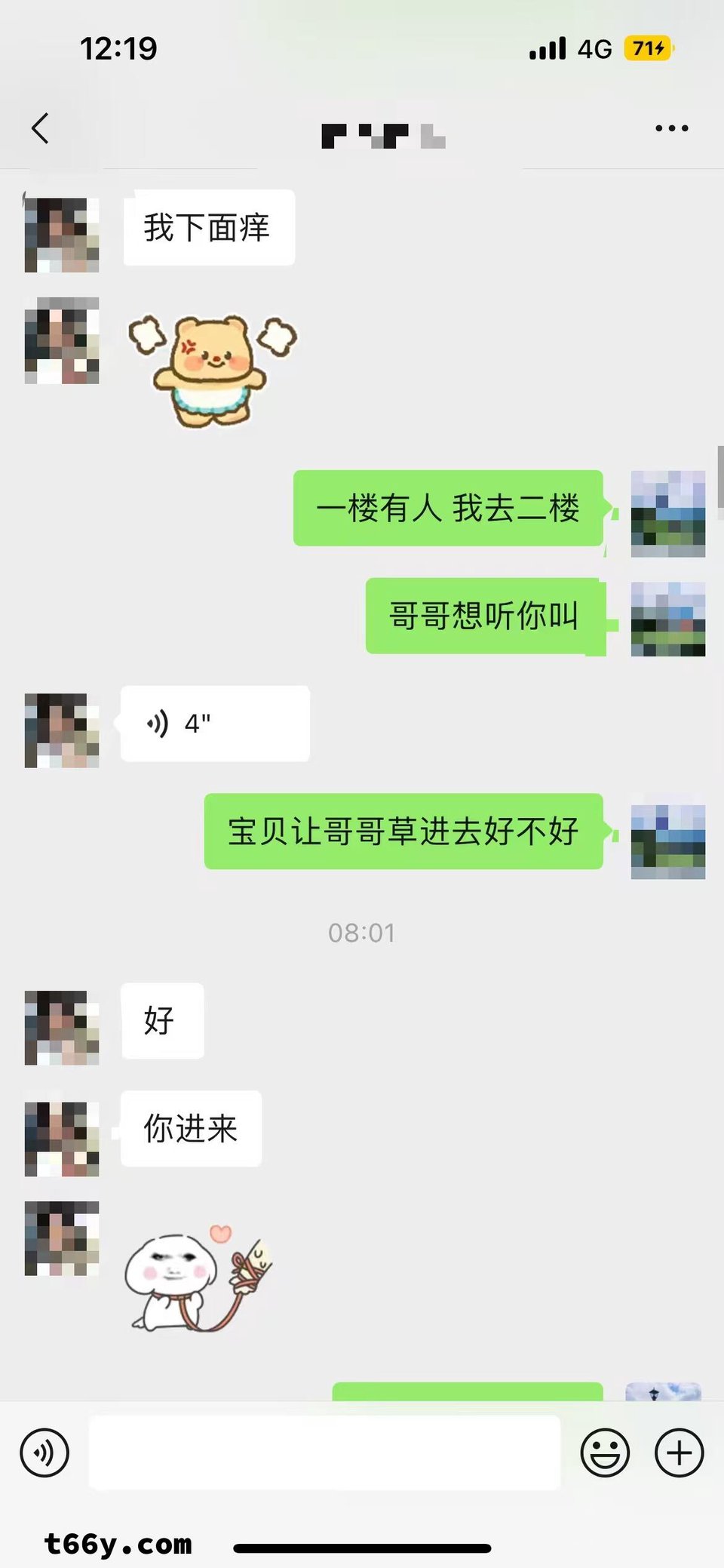The height and width of the screenshot is (1568, 724).
Task: View the angry bear sticker
Action: 213,370
